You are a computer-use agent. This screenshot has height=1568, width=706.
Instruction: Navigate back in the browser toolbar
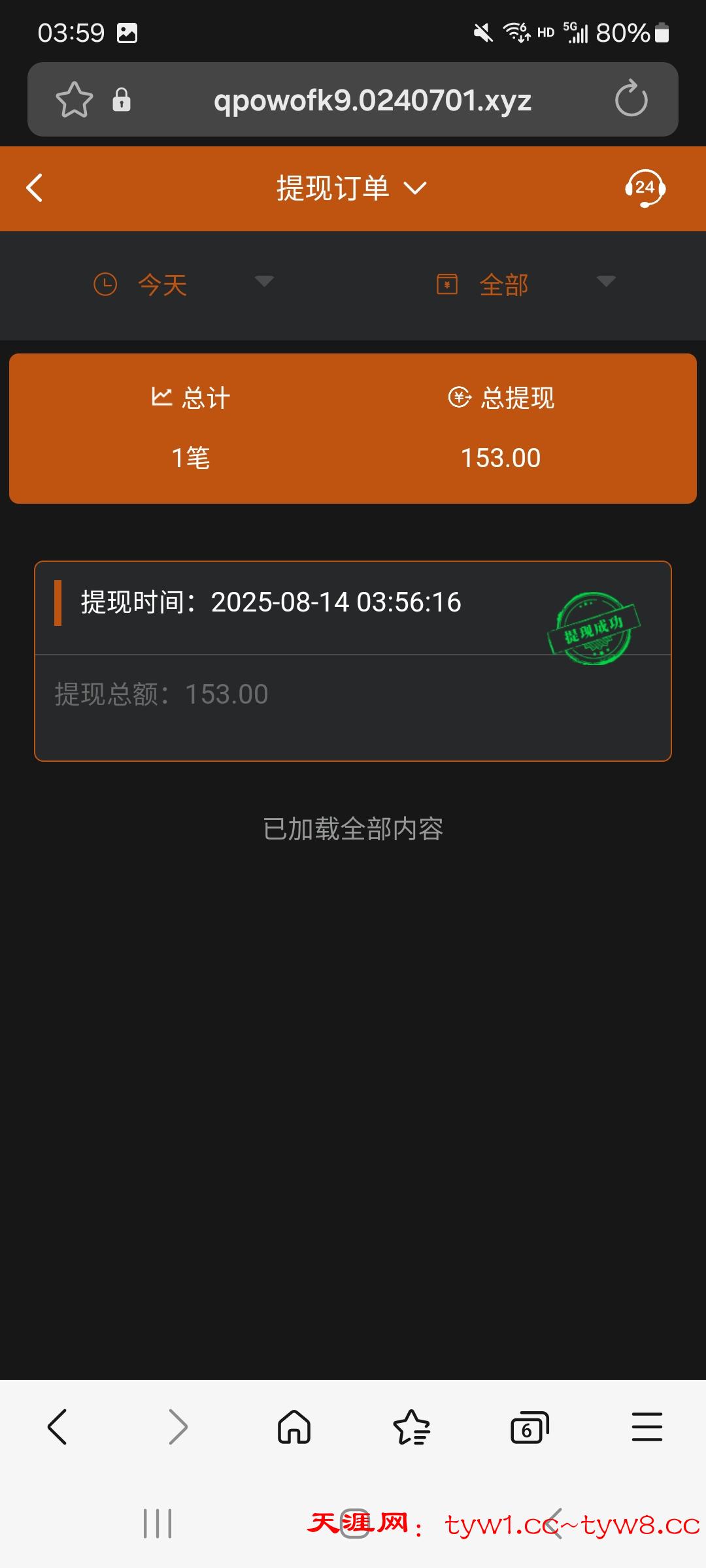[58, 1426]
